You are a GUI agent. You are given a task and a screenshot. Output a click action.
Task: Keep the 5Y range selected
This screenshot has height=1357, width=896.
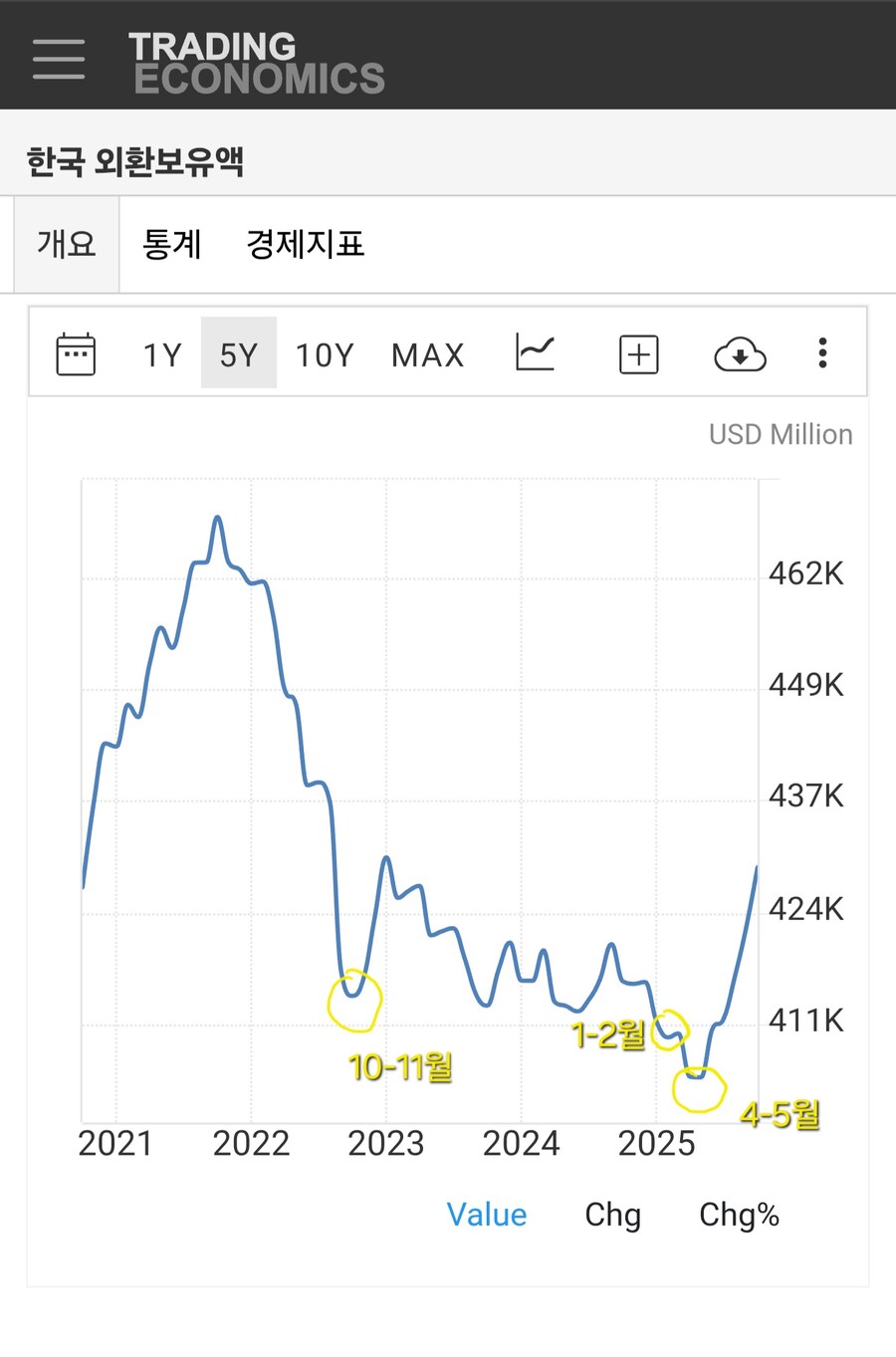coord(238,353)
